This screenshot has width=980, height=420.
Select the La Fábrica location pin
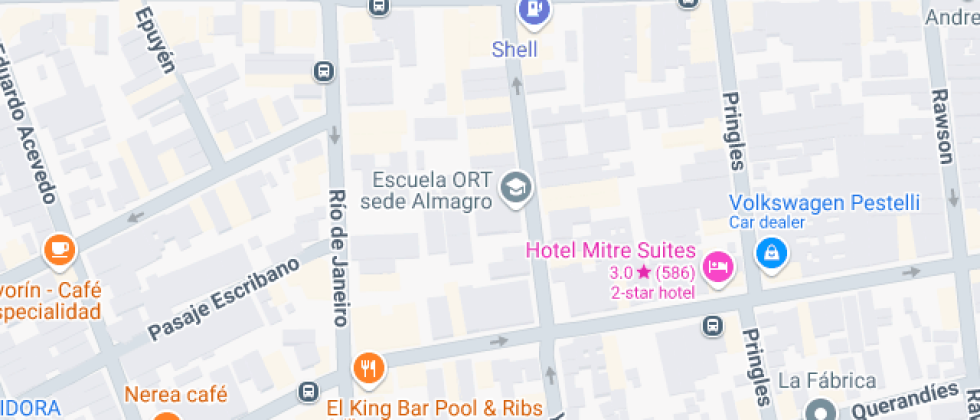pos(822,410)
